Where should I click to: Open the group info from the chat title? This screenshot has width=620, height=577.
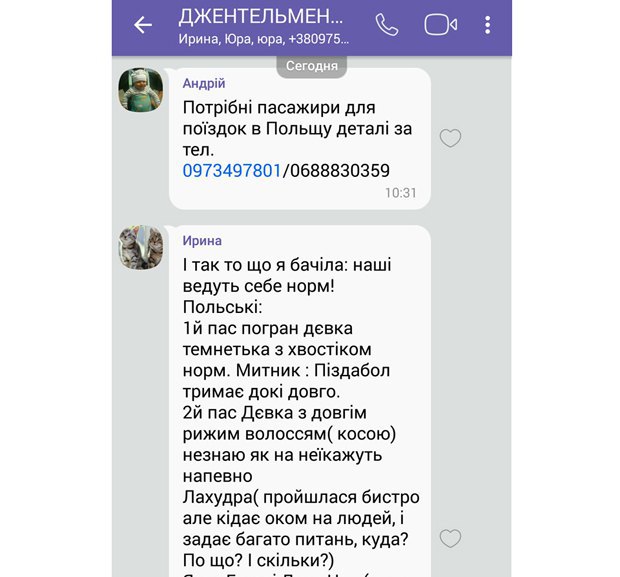coord(262,26)
